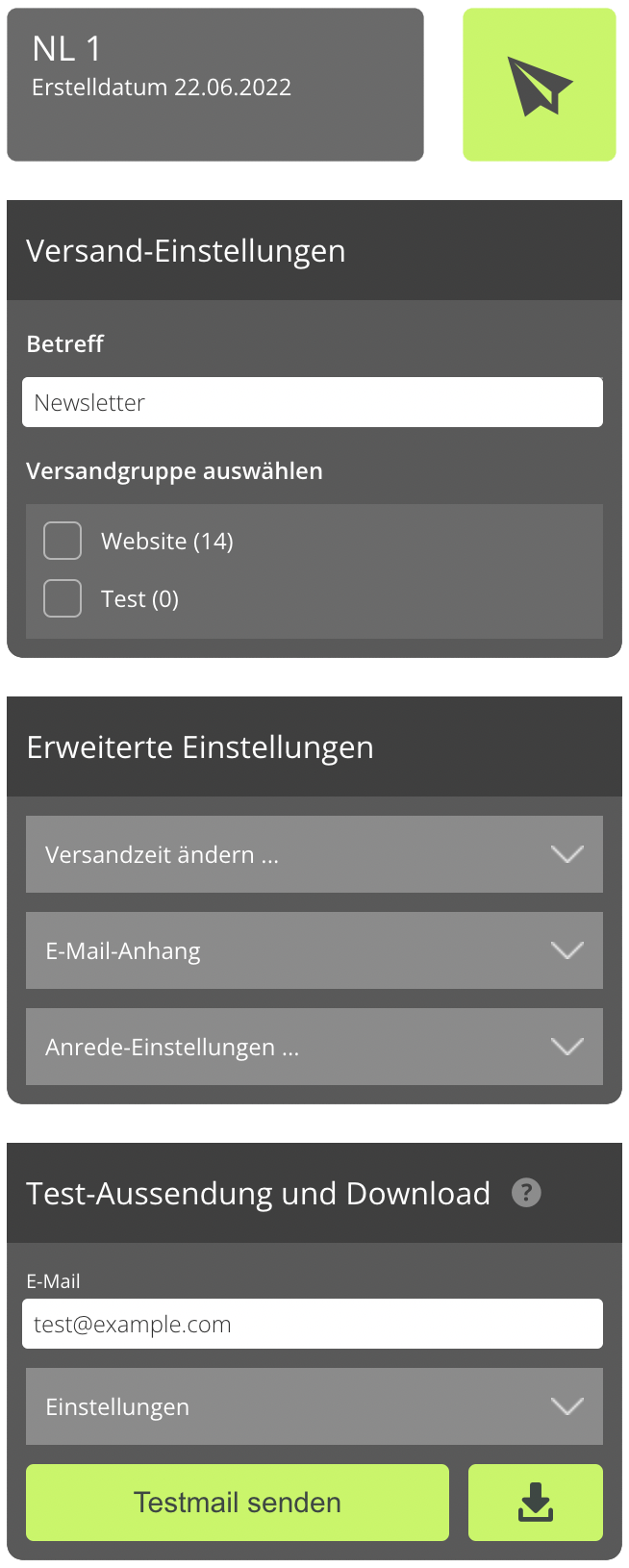Tap the test E-Mail address field
Screen dimensions: 629x1568
[x=313, y=1324]
